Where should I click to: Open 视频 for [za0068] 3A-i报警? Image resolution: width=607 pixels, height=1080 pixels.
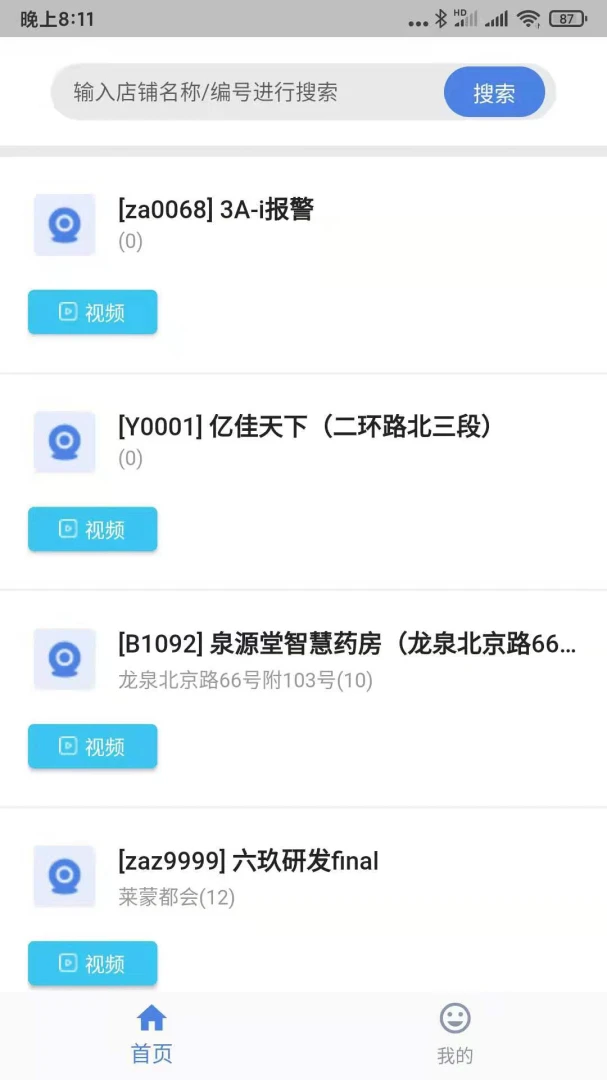coord(93,312)
